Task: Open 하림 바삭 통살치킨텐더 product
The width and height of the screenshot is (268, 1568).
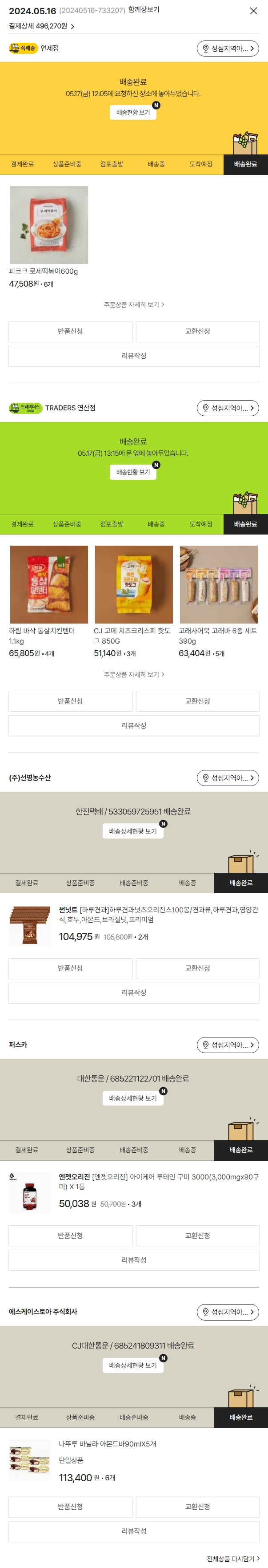Action: pos(48,584)
